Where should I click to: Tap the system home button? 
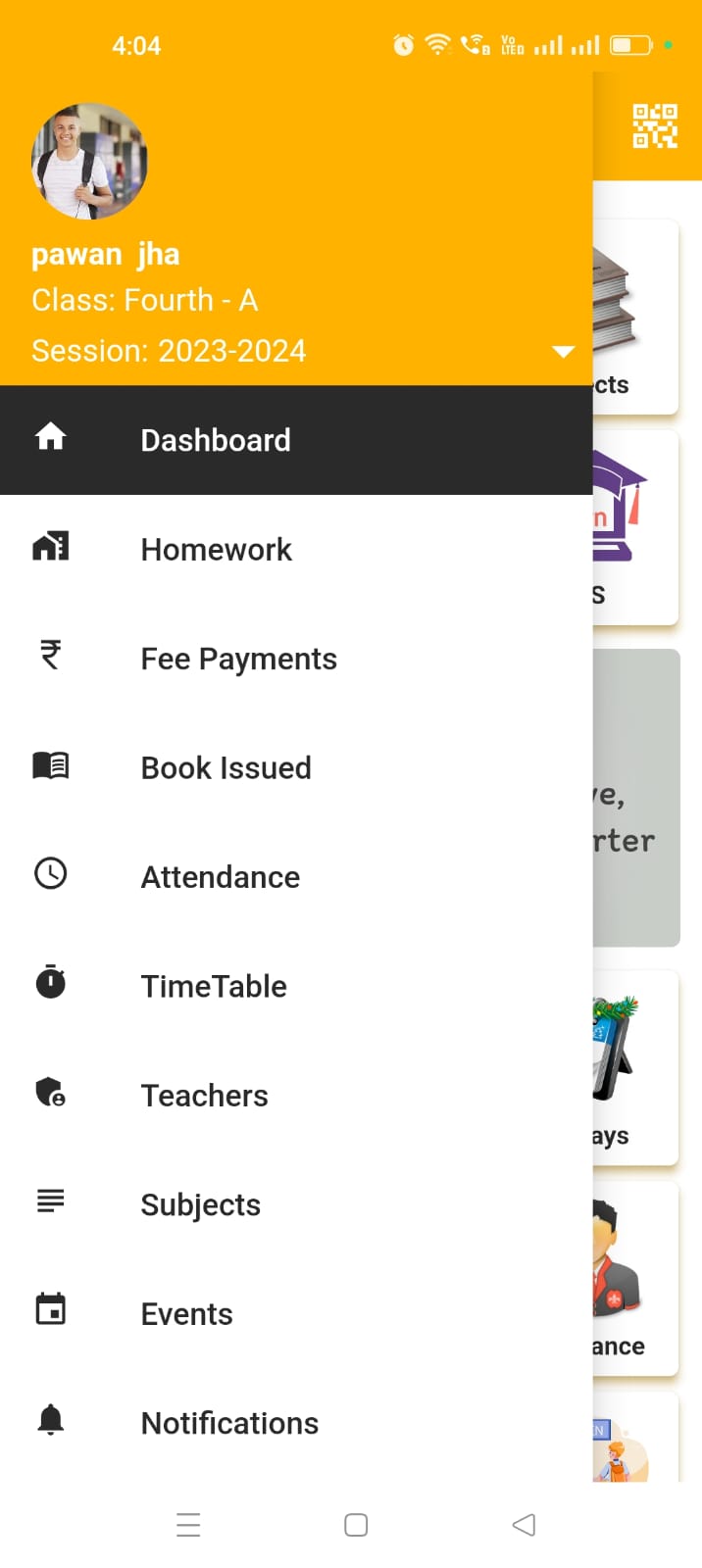point(356,1525)
